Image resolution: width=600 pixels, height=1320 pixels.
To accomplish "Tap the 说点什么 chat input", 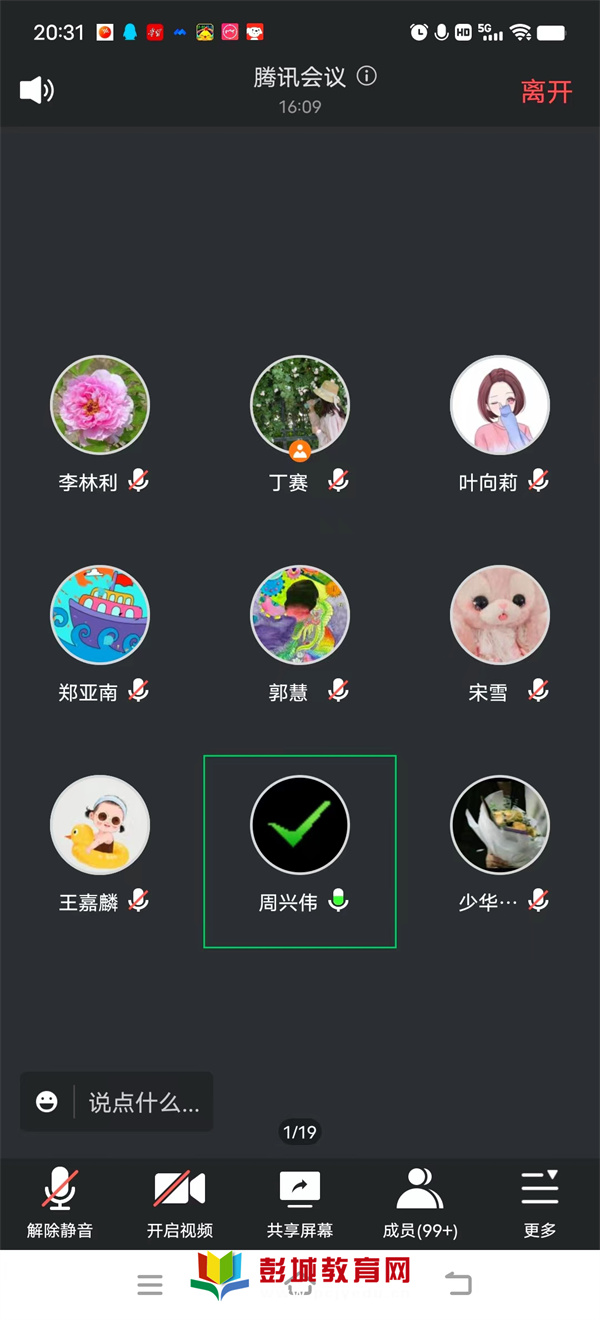I will [144, 1102].
